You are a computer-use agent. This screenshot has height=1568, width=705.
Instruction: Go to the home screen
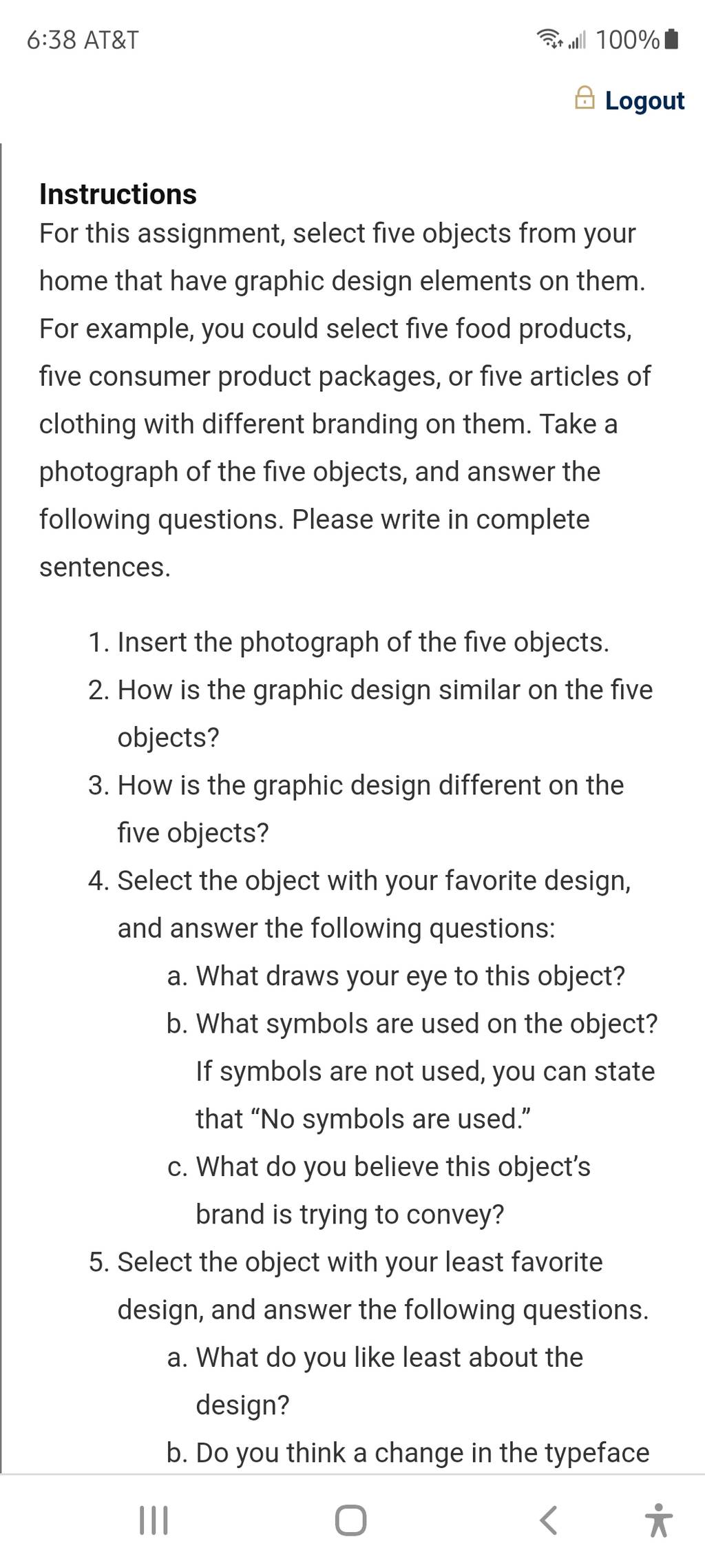pyautogui.click(x=350, y=1520)
